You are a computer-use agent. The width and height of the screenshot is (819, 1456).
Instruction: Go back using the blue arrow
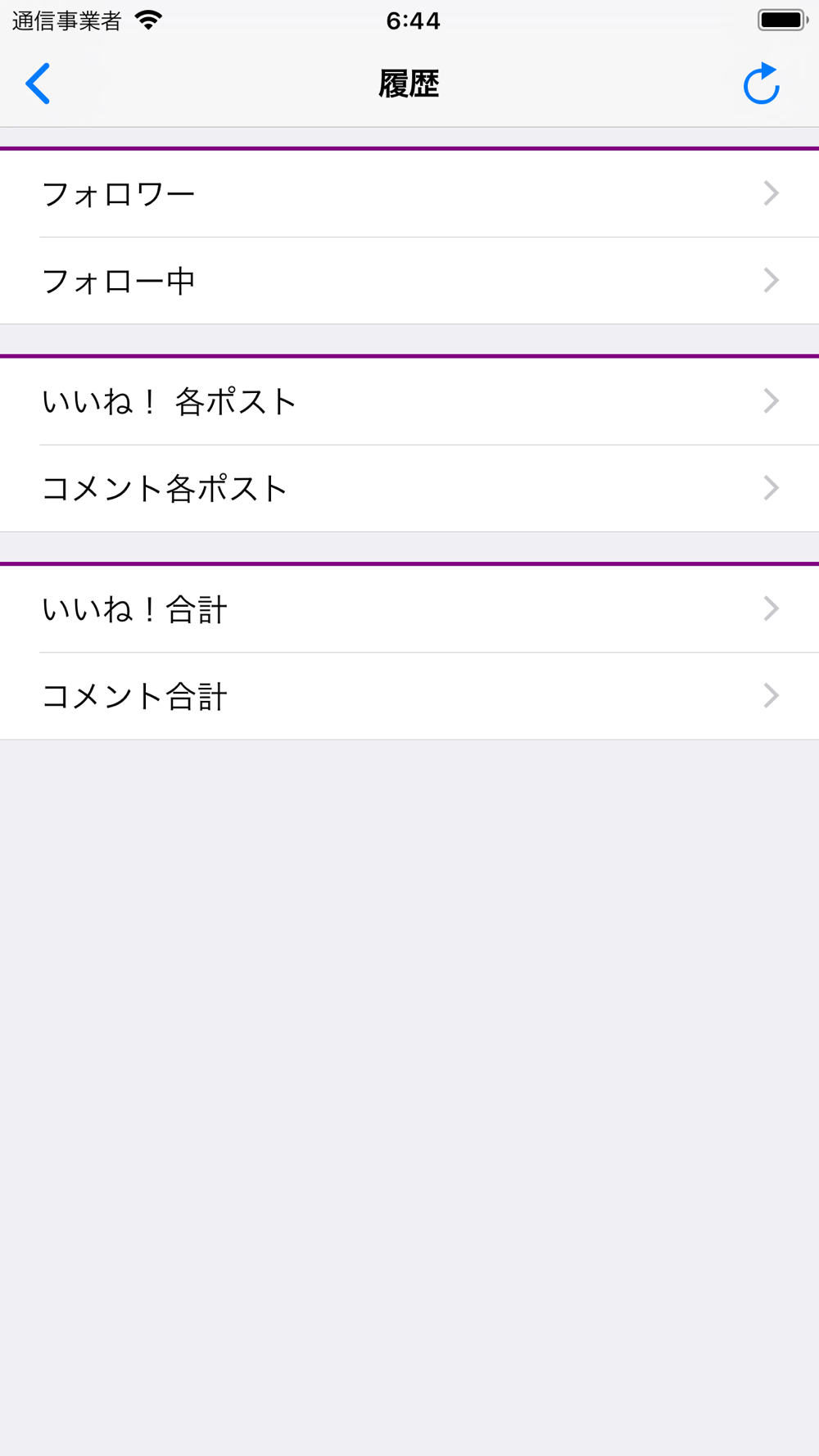coord(38,84)
